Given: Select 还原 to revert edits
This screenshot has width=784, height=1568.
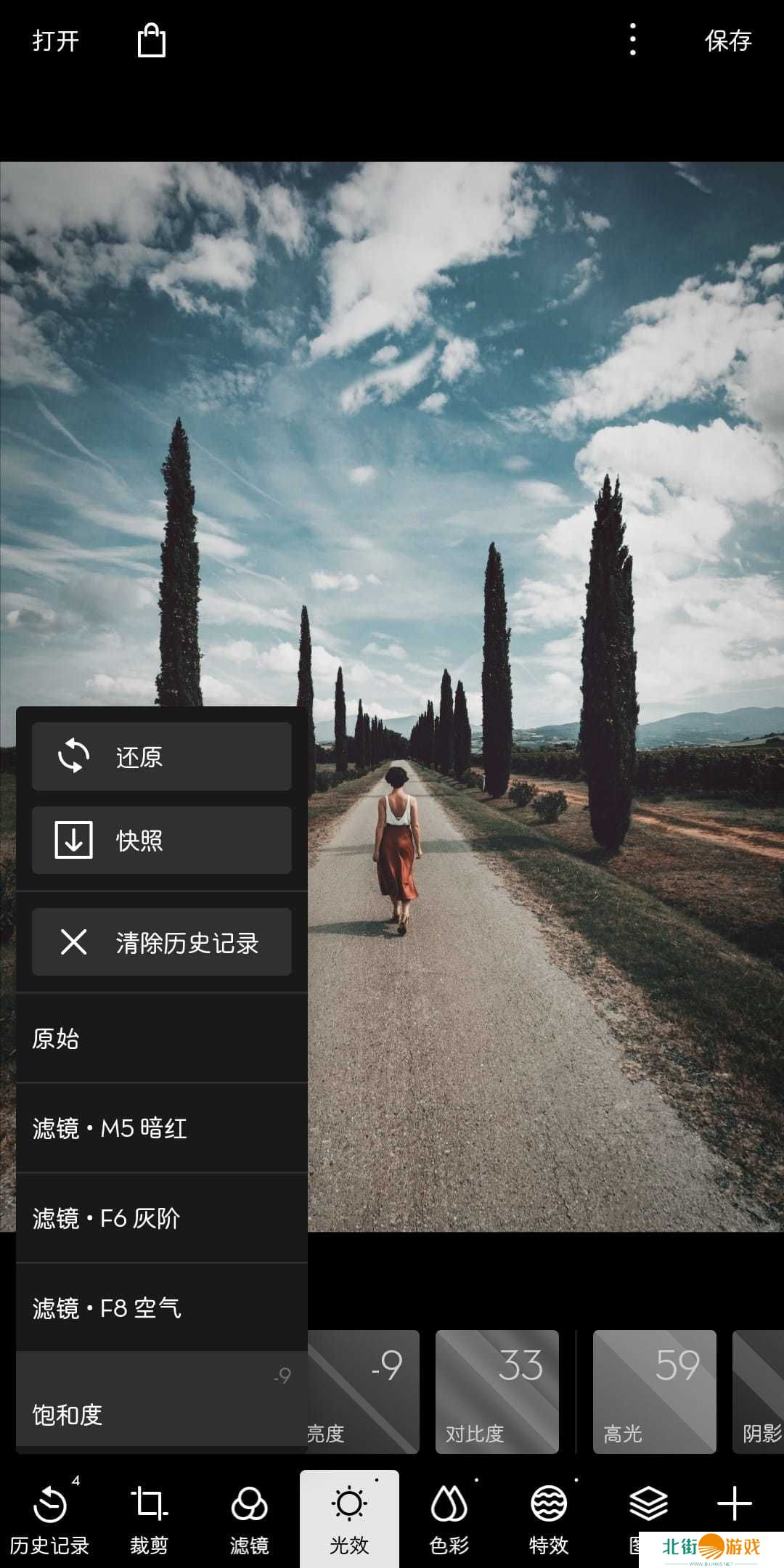Looking at the screenshot, I should click(161, 756).
